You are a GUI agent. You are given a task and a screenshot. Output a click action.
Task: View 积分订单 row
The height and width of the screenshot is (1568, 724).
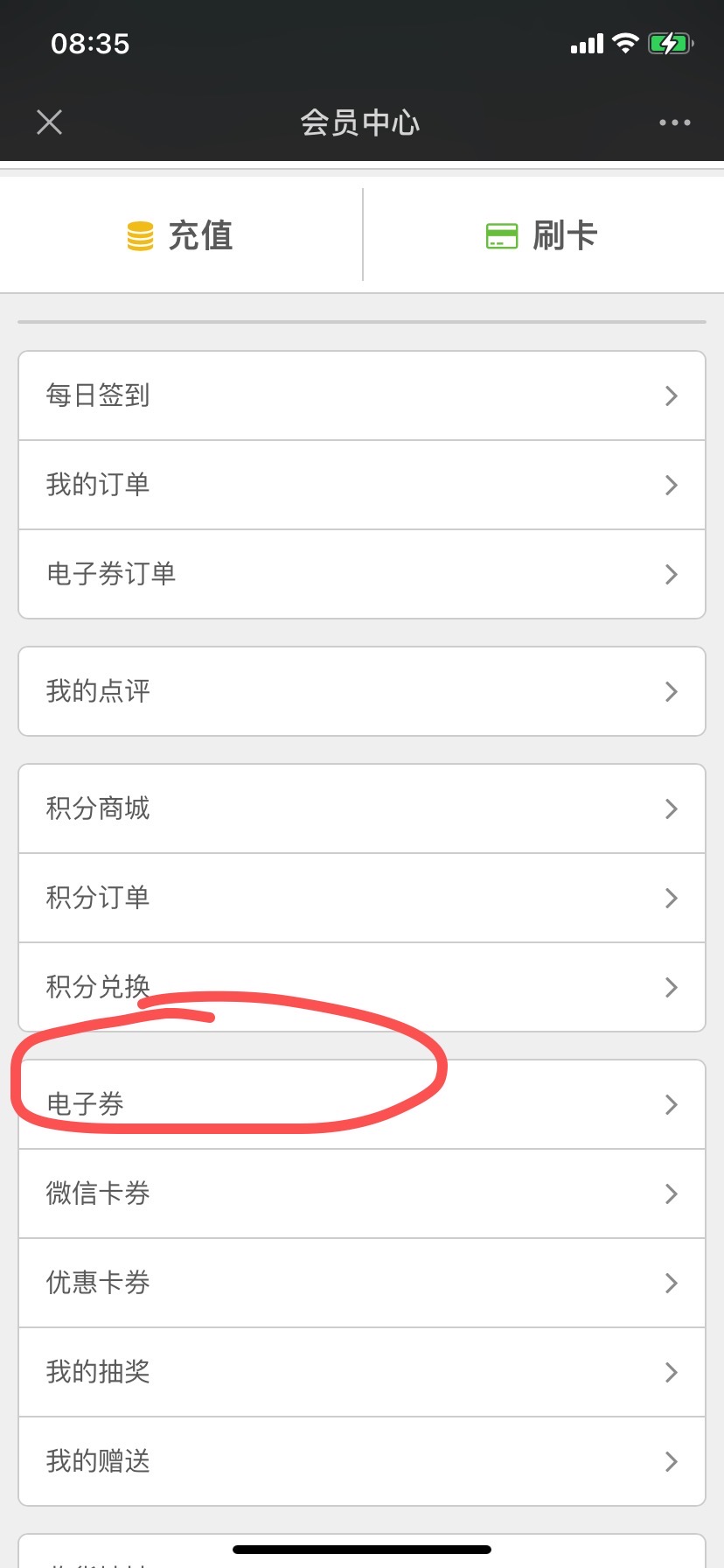(x=362, y=898)
